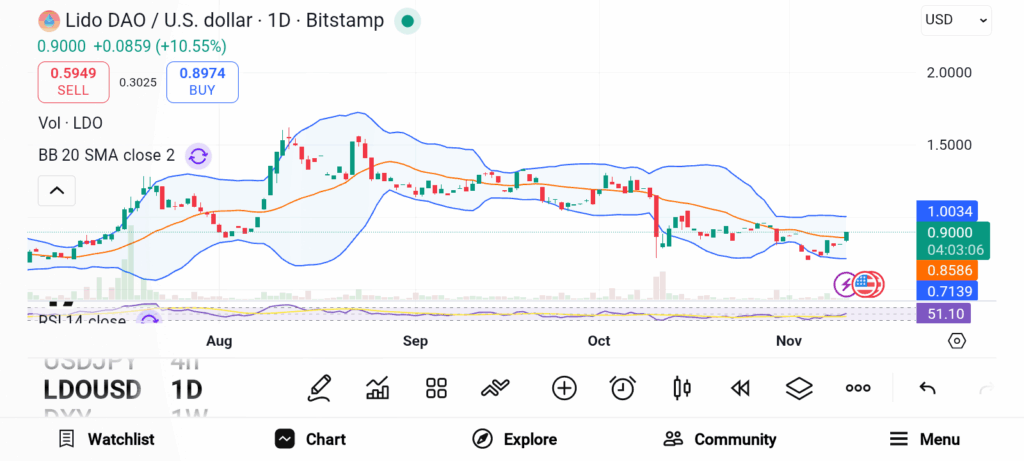The height and width of the screenshot is (461, 1024).
Task: Tap the BUY button at 0.8974
Action: [202, 81]
